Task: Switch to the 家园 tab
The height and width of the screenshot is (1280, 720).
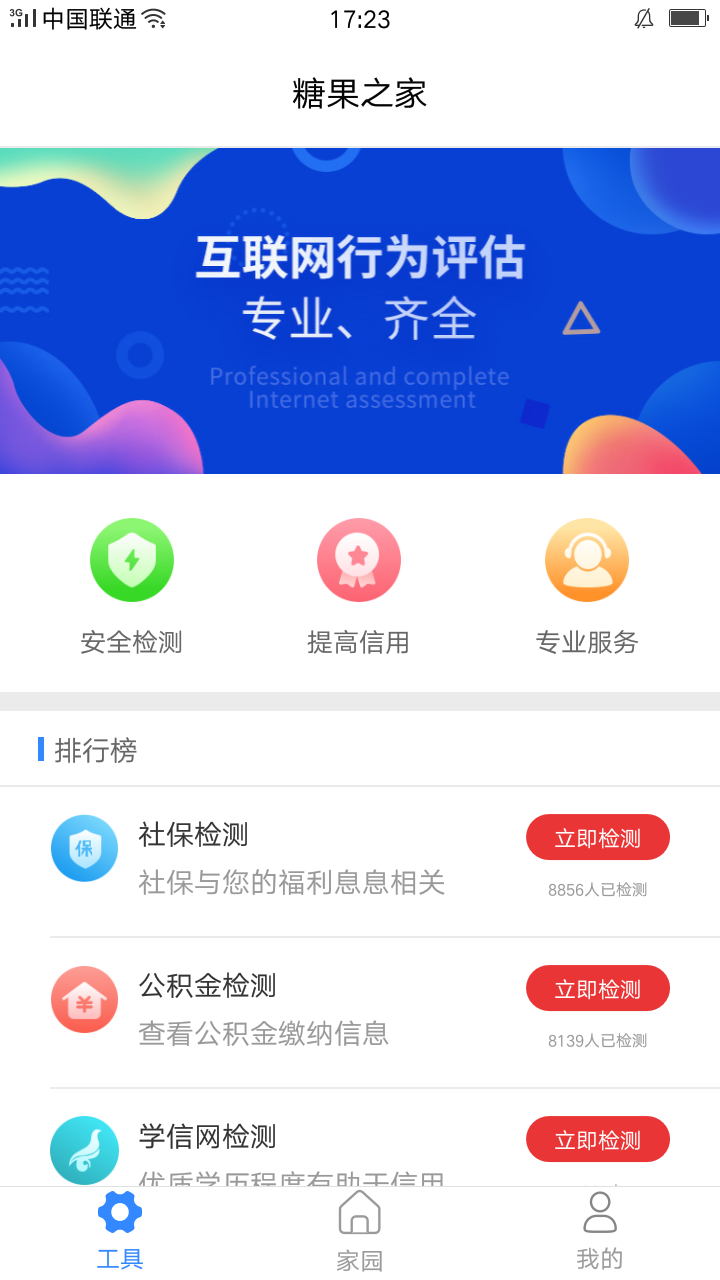Action: [360, 1232]
